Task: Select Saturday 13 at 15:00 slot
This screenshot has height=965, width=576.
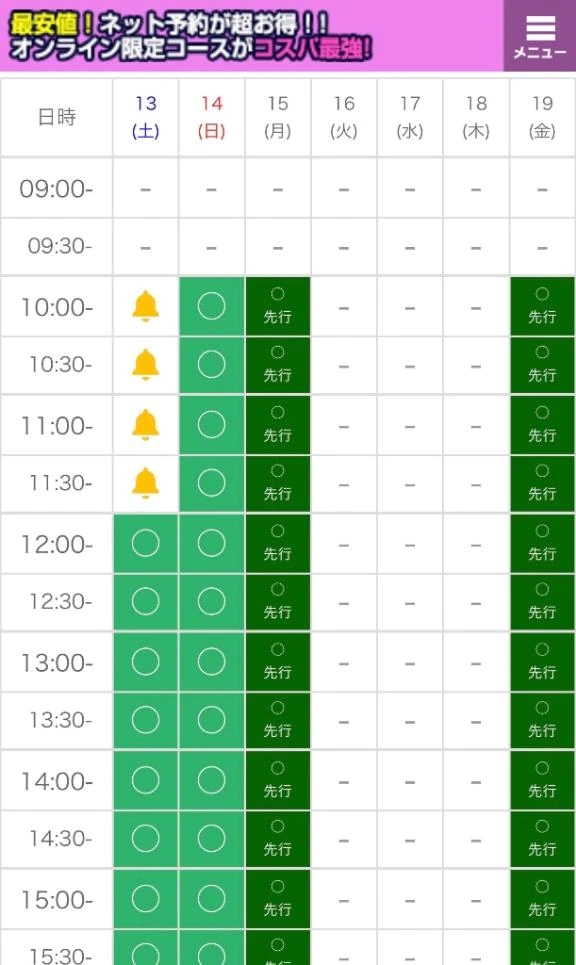Action: [146, 899]
